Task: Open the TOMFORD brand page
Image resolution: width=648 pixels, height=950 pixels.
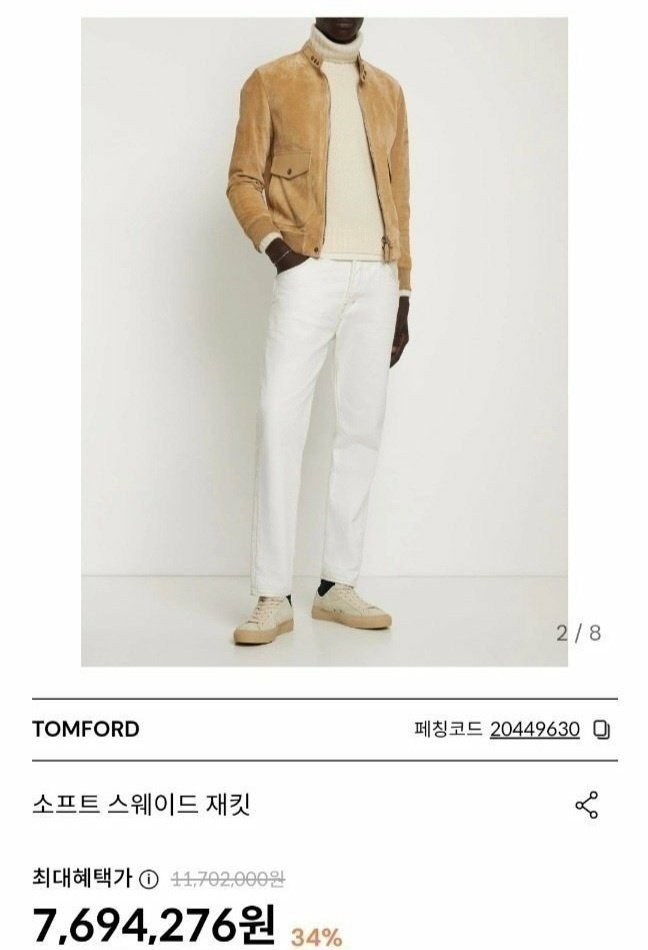Action: (86, 729)
